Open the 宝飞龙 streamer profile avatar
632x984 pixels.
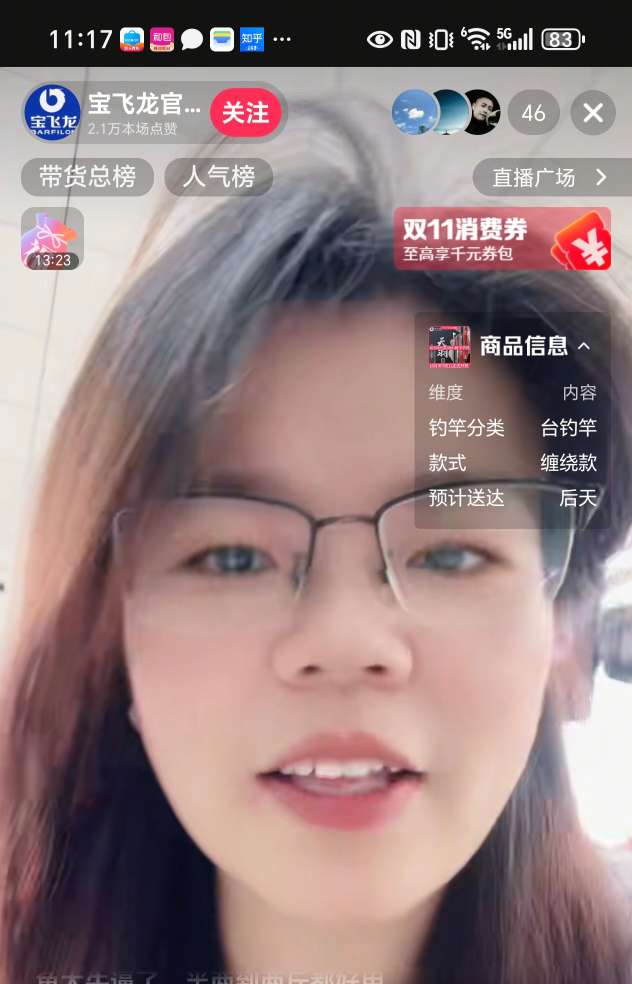tap(52, 113)
